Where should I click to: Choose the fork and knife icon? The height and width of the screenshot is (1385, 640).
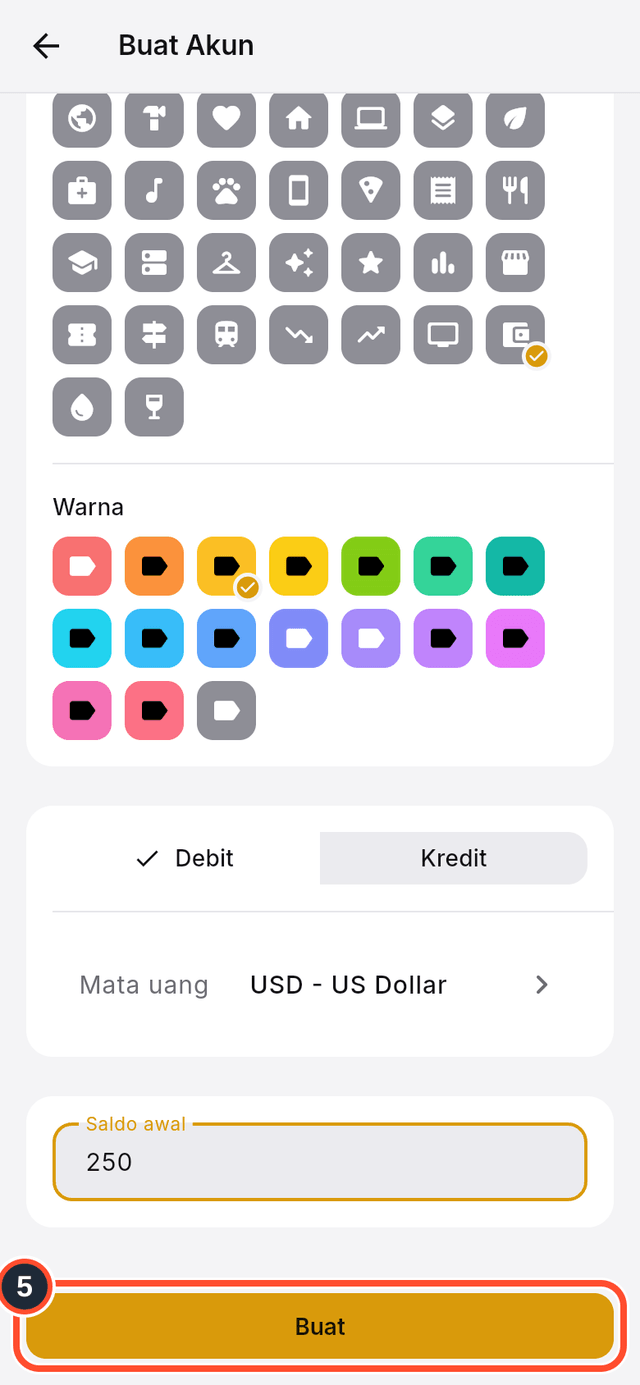coord(514,190)
